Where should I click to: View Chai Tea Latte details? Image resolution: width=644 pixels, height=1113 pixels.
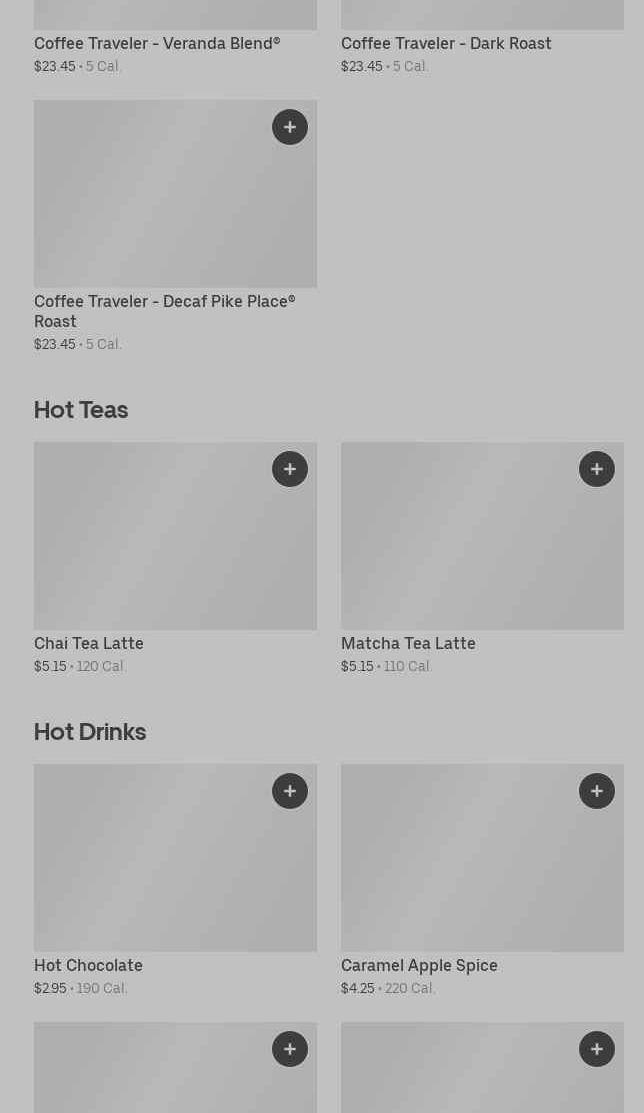tap(89, 644)
